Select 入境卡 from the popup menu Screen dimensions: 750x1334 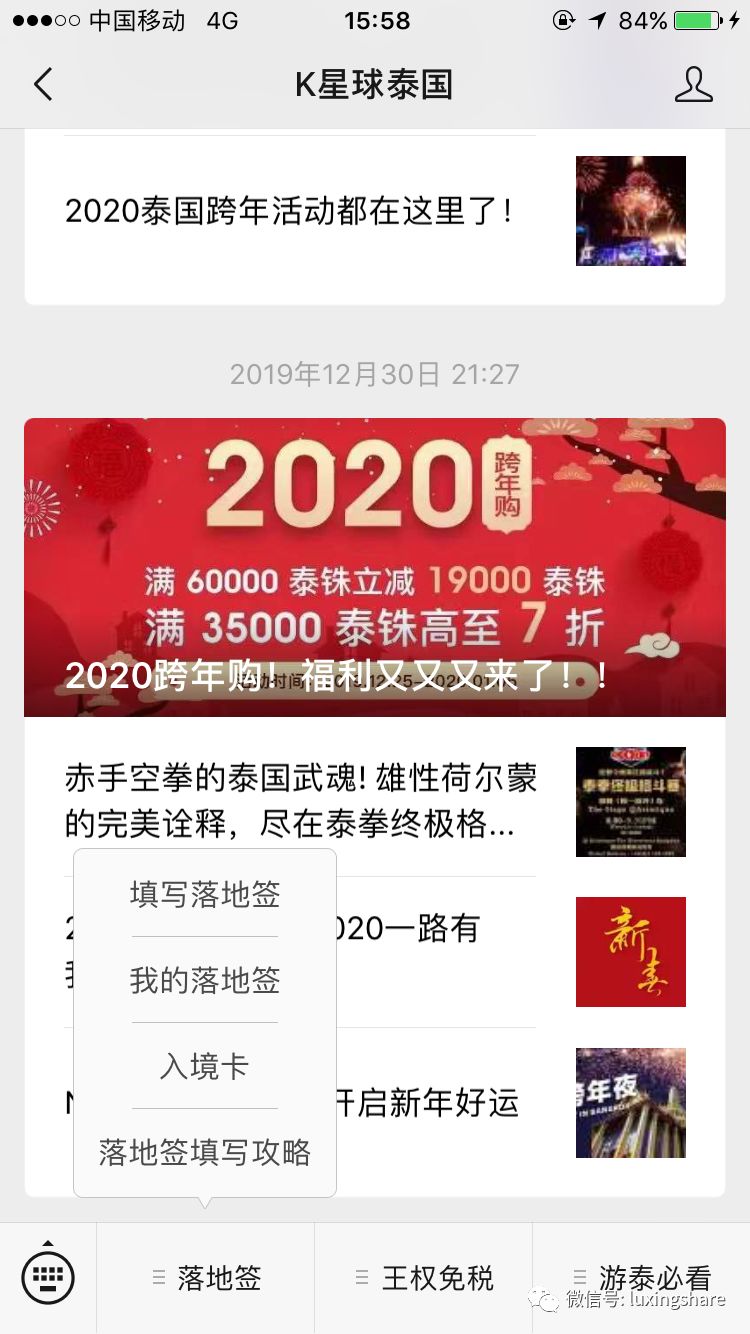coord(203,1067)
